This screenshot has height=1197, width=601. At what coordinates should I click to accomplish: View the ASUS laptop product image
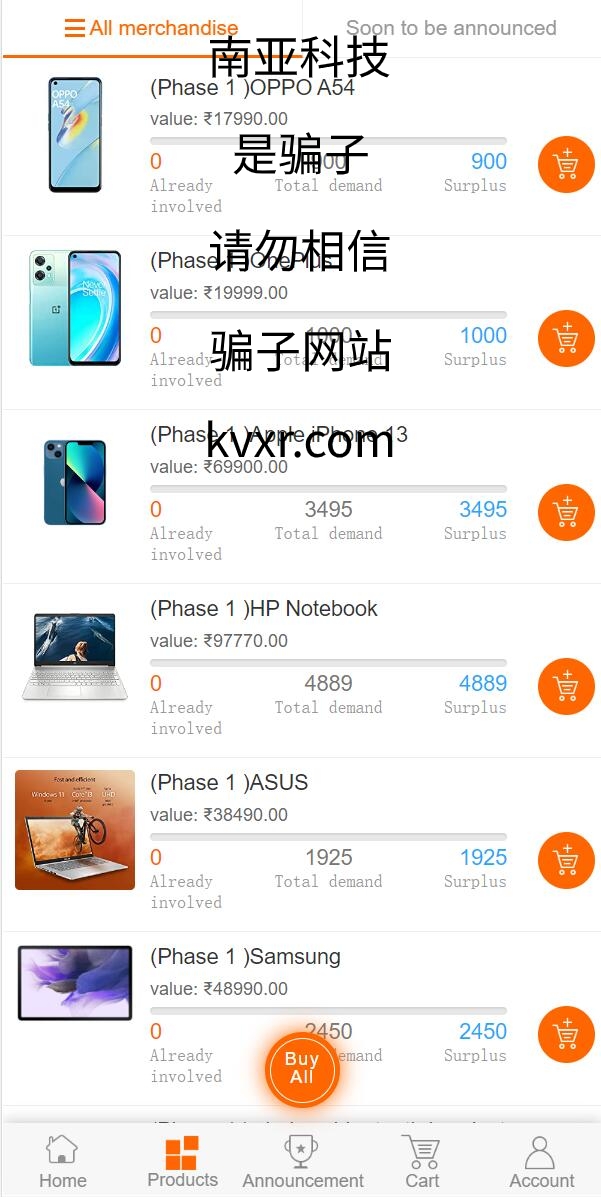coord(75,830)
